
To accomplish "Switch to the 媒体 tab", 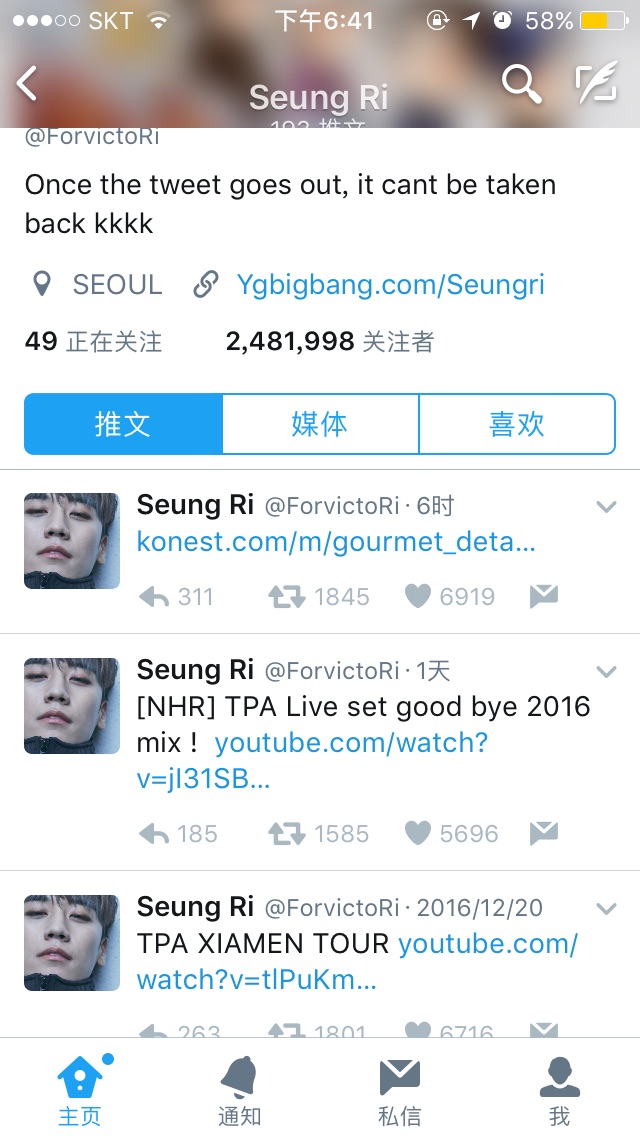I will coord(320,424).
